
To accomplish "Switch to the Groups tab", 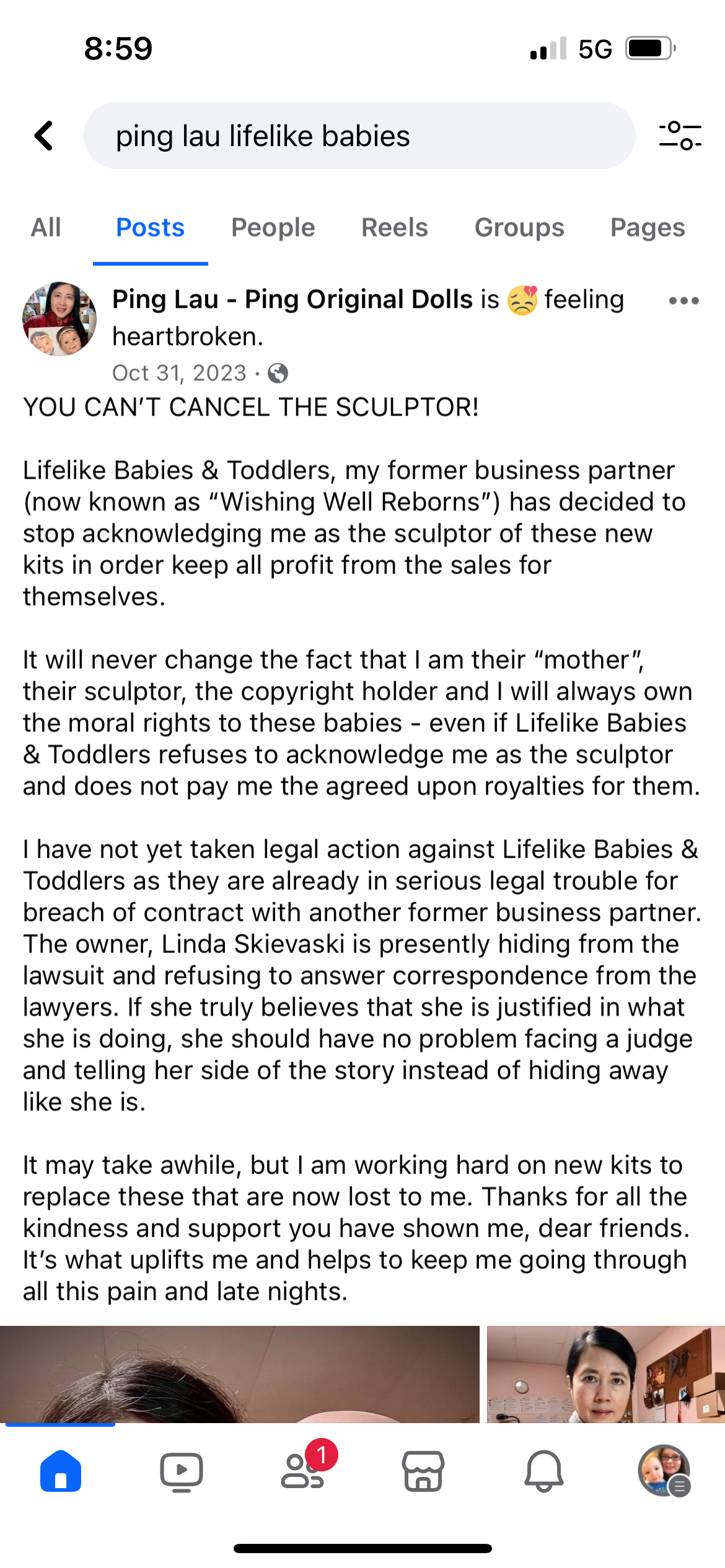I will tap(519, 228).
